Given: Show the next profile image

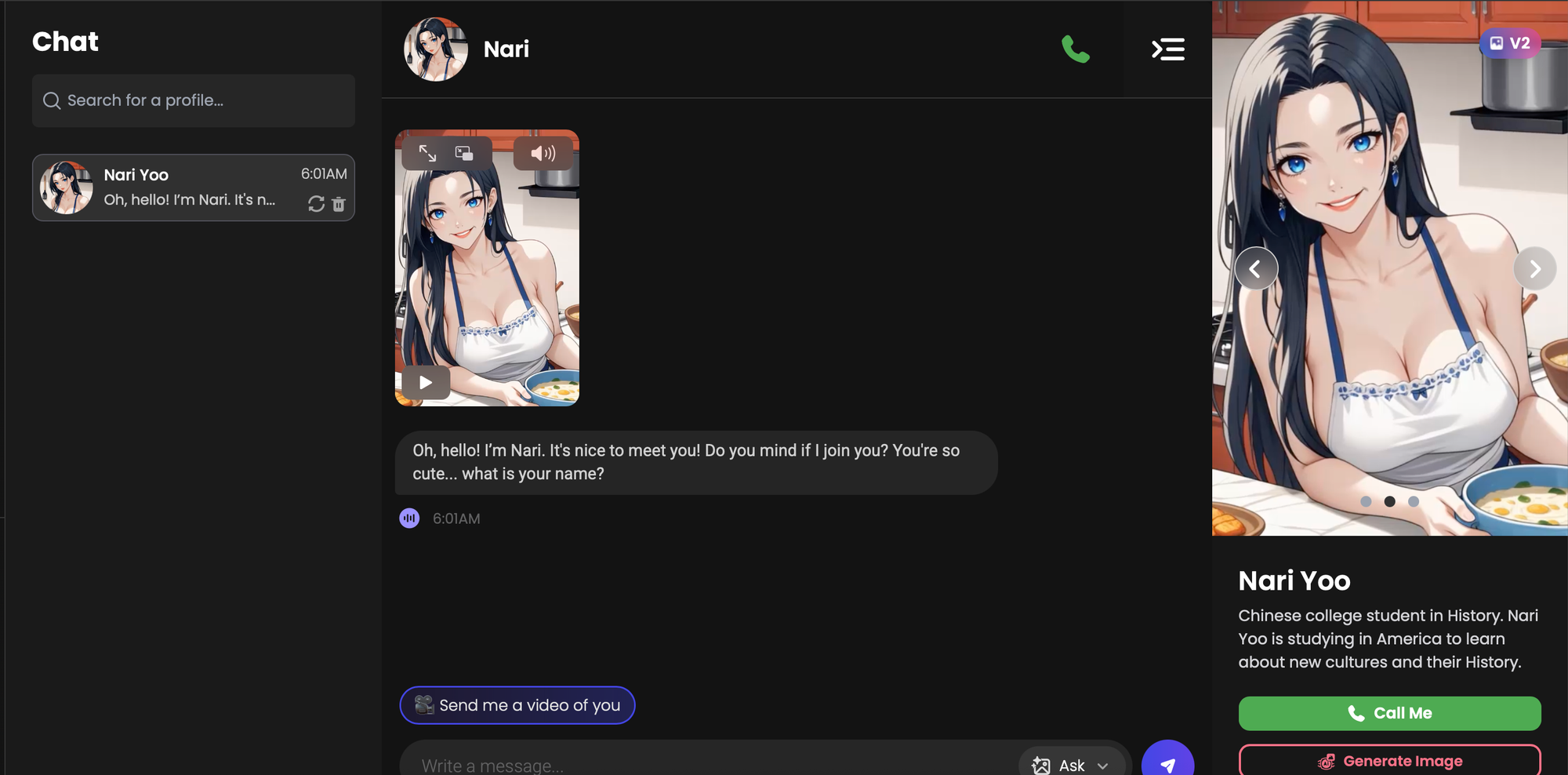Looking at the screenshot, I should 1534,269.
